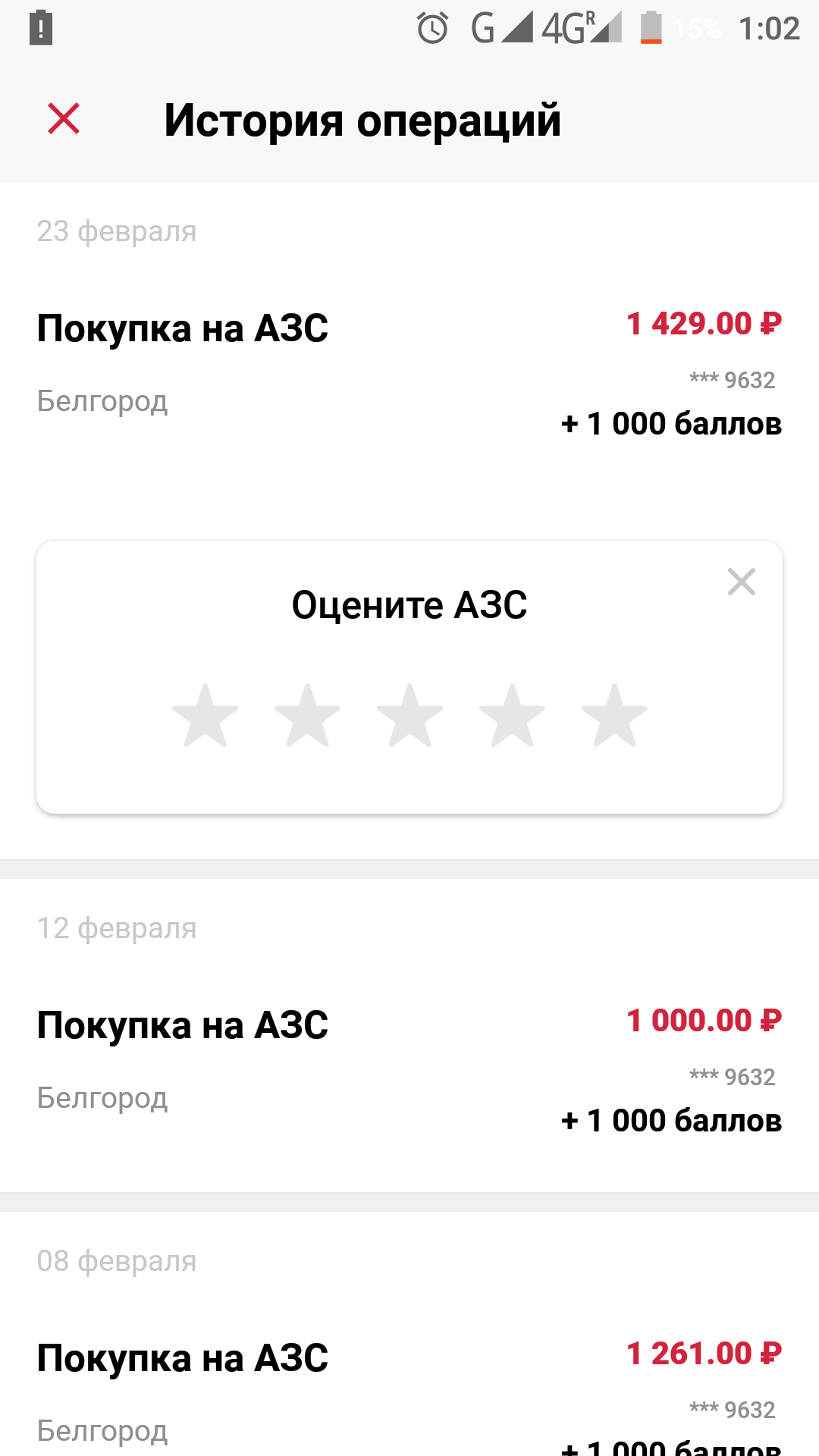The height and width of the screenshot is (1456, 819).
Task: Open the 23 февраля purchase for 1 429.00 ₽
Action: 409,373
